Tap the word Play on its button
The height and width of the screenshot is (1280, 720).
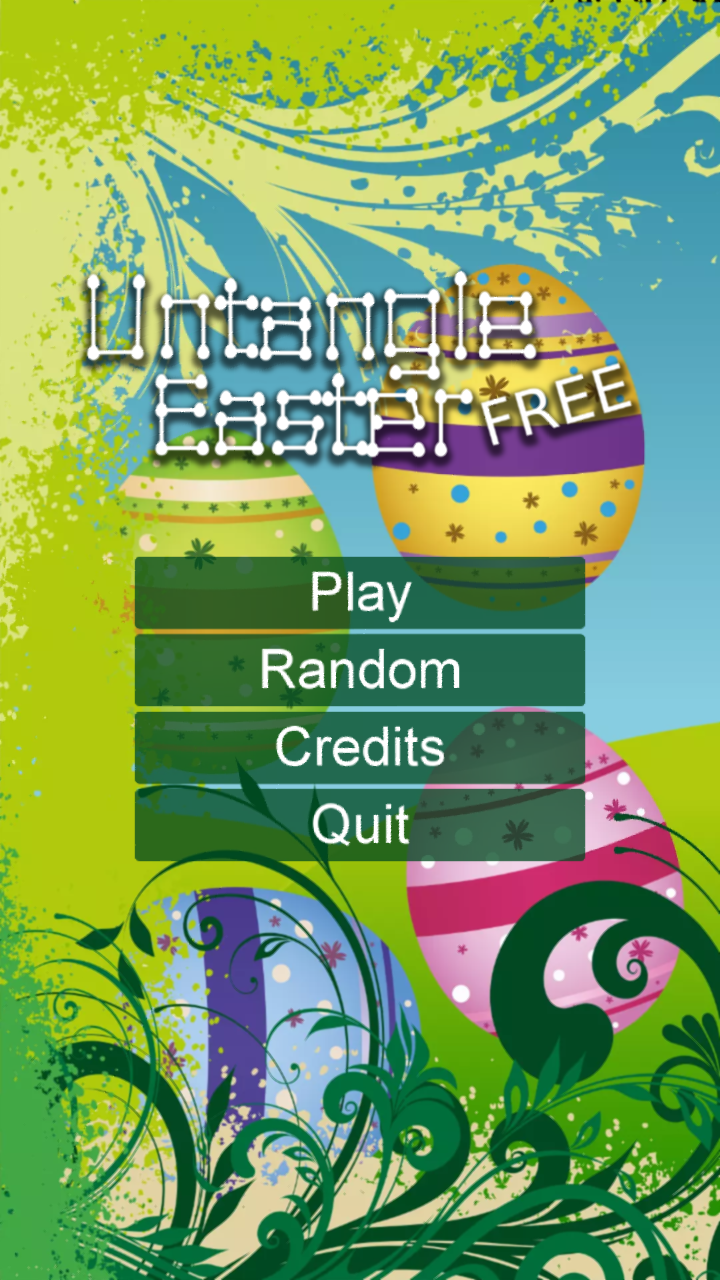click(x=358, y=592)
